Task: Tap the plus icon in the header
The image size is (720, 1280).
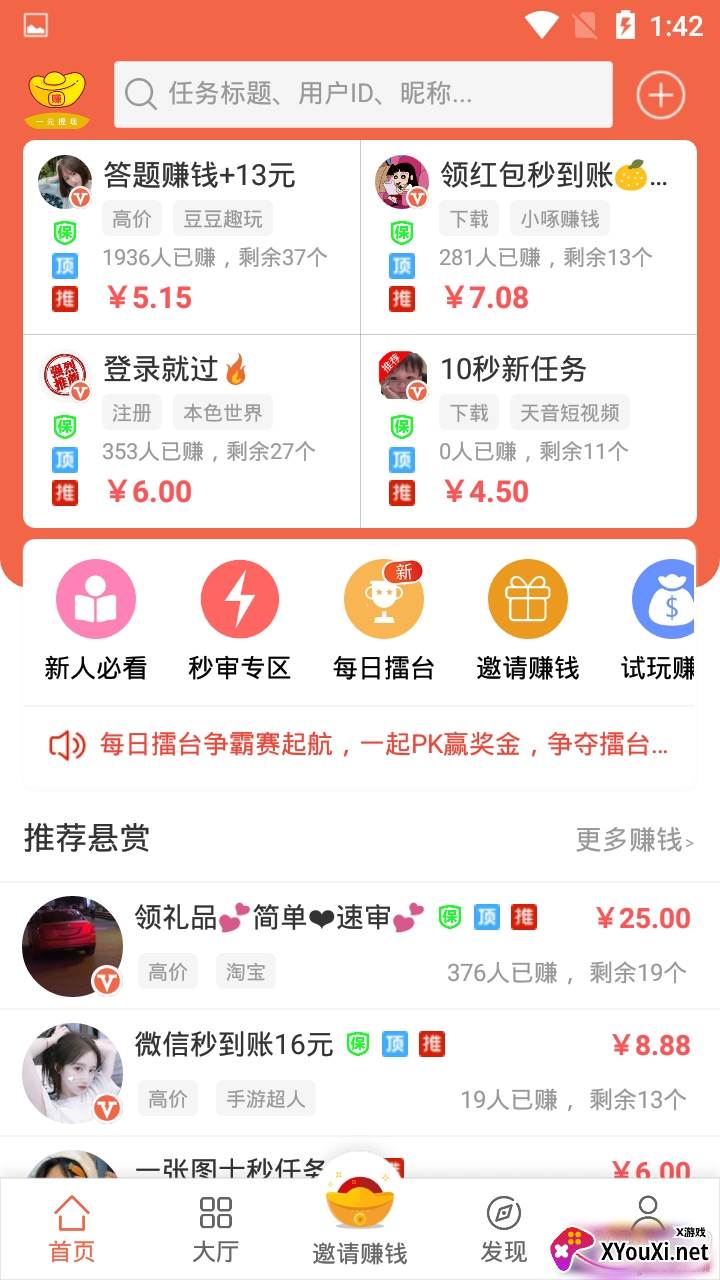Action: [x=660, y=95]
